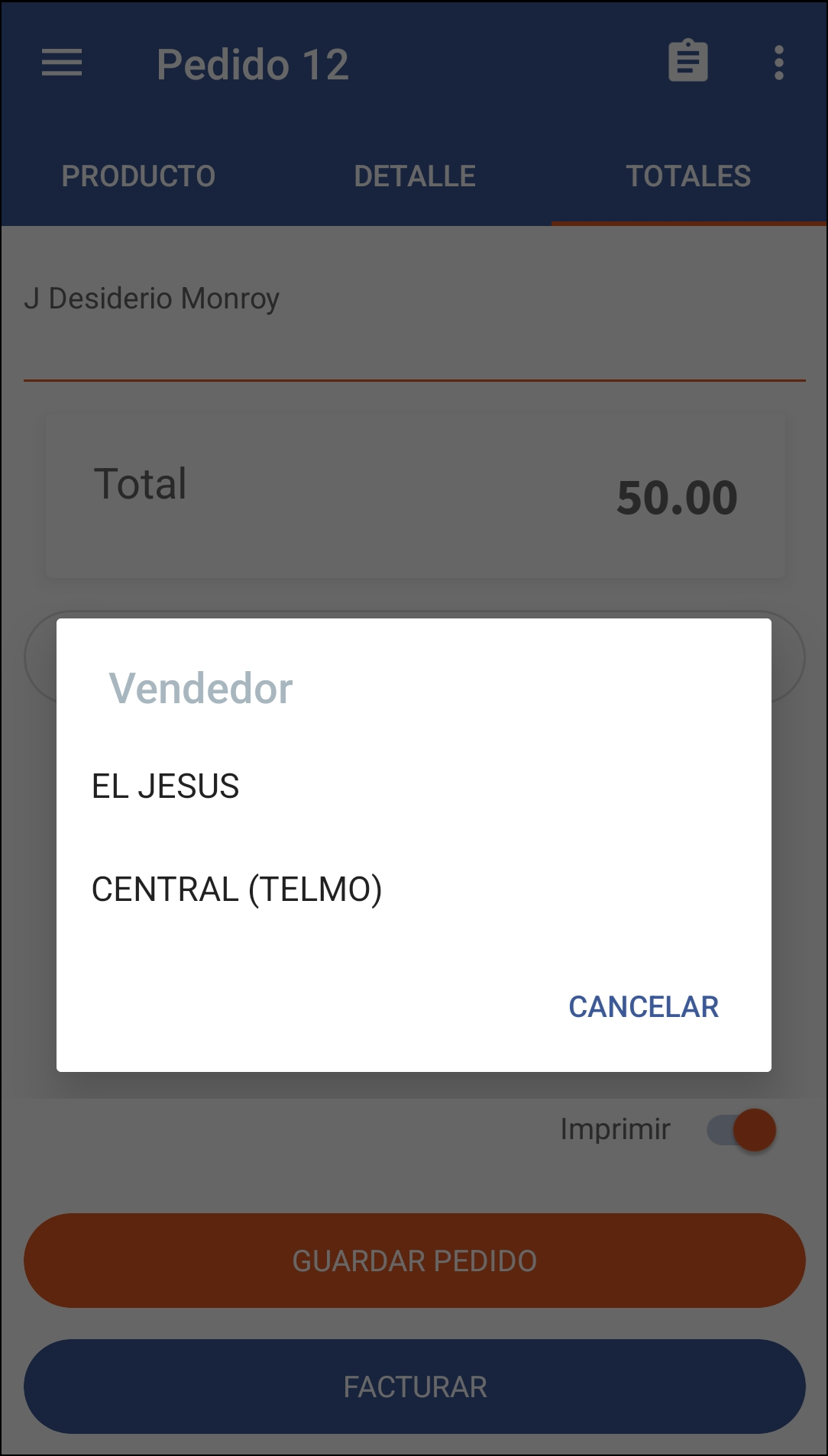Image resolution: width=828 pixels, height=1456 pixels.
Task: Open the three-dot overflow menu
Action: pos(778,63)
